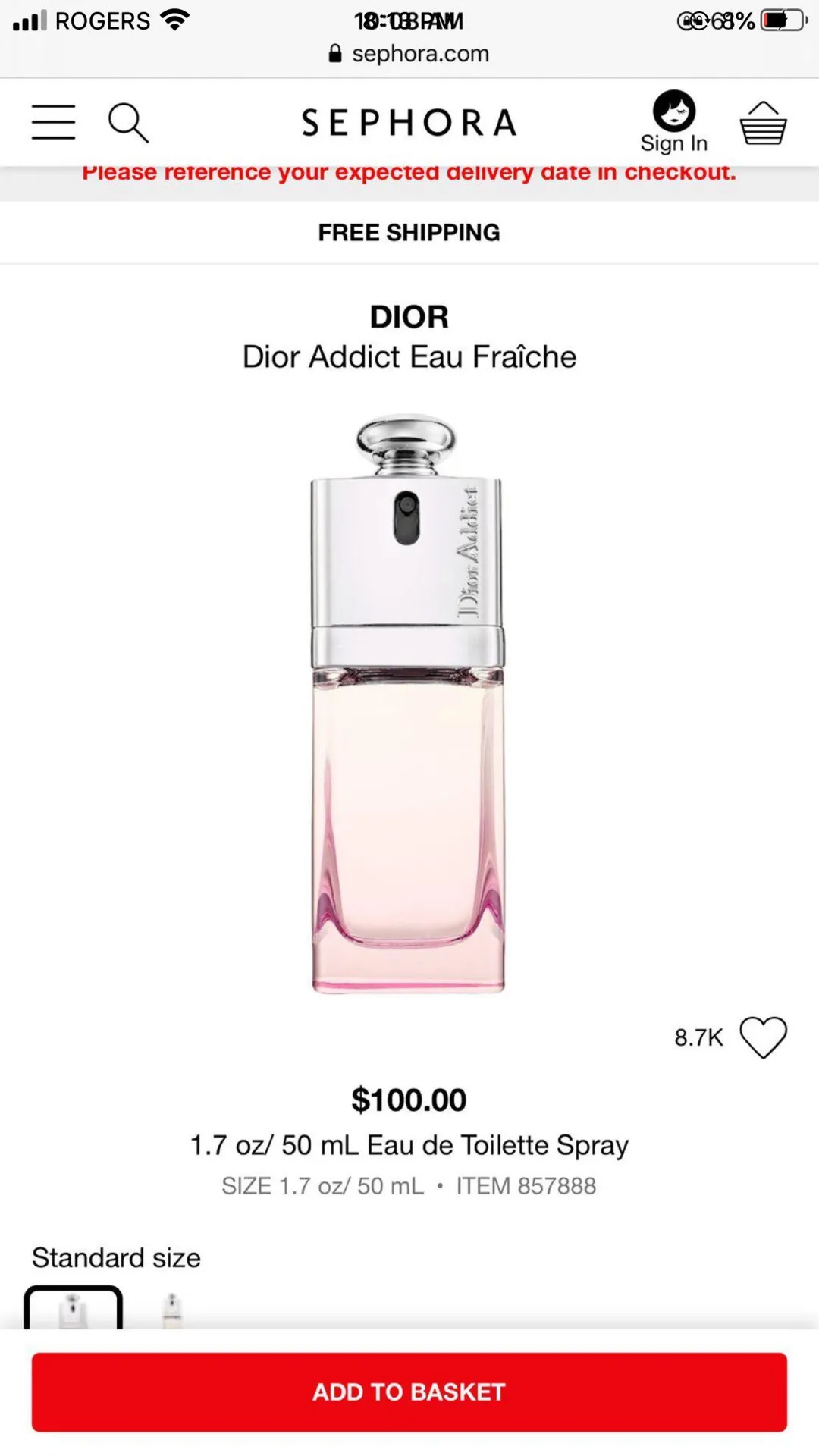Select the second size swatch
This screenshot has width=819, height=1456.
173,1310
